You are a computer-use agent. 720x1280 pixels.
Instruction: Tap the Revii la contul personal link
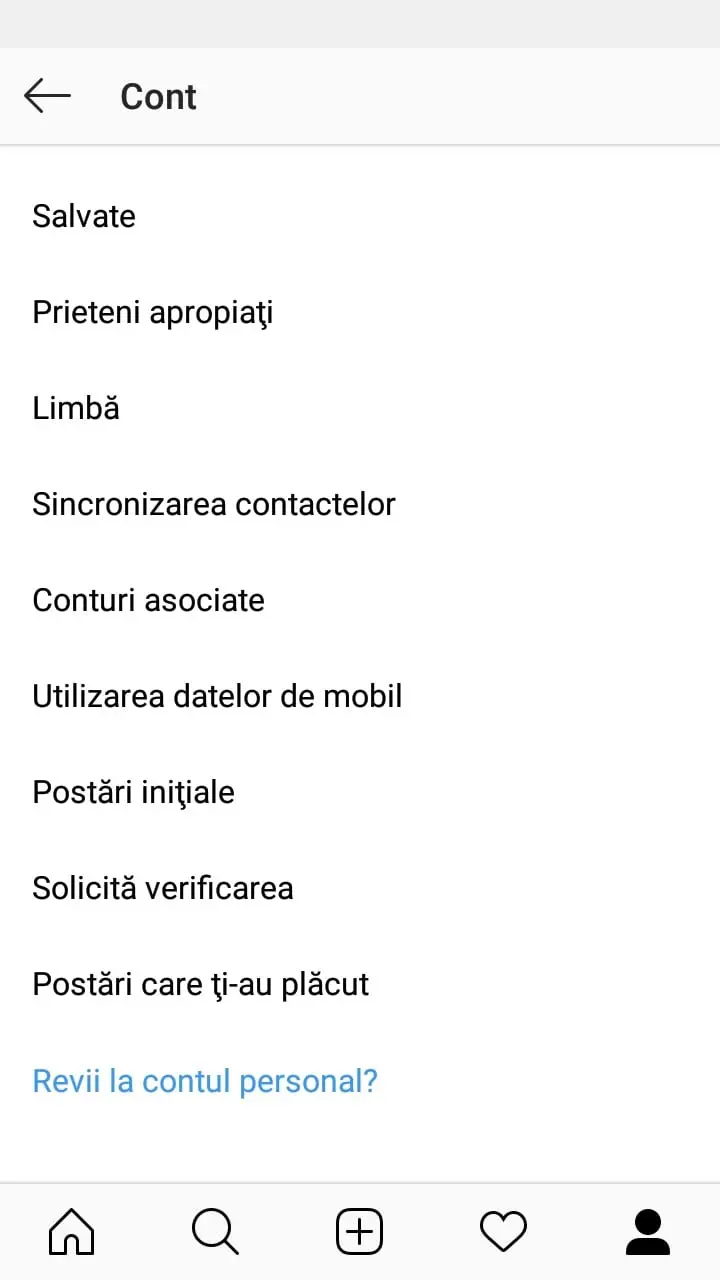(205, 1081)
